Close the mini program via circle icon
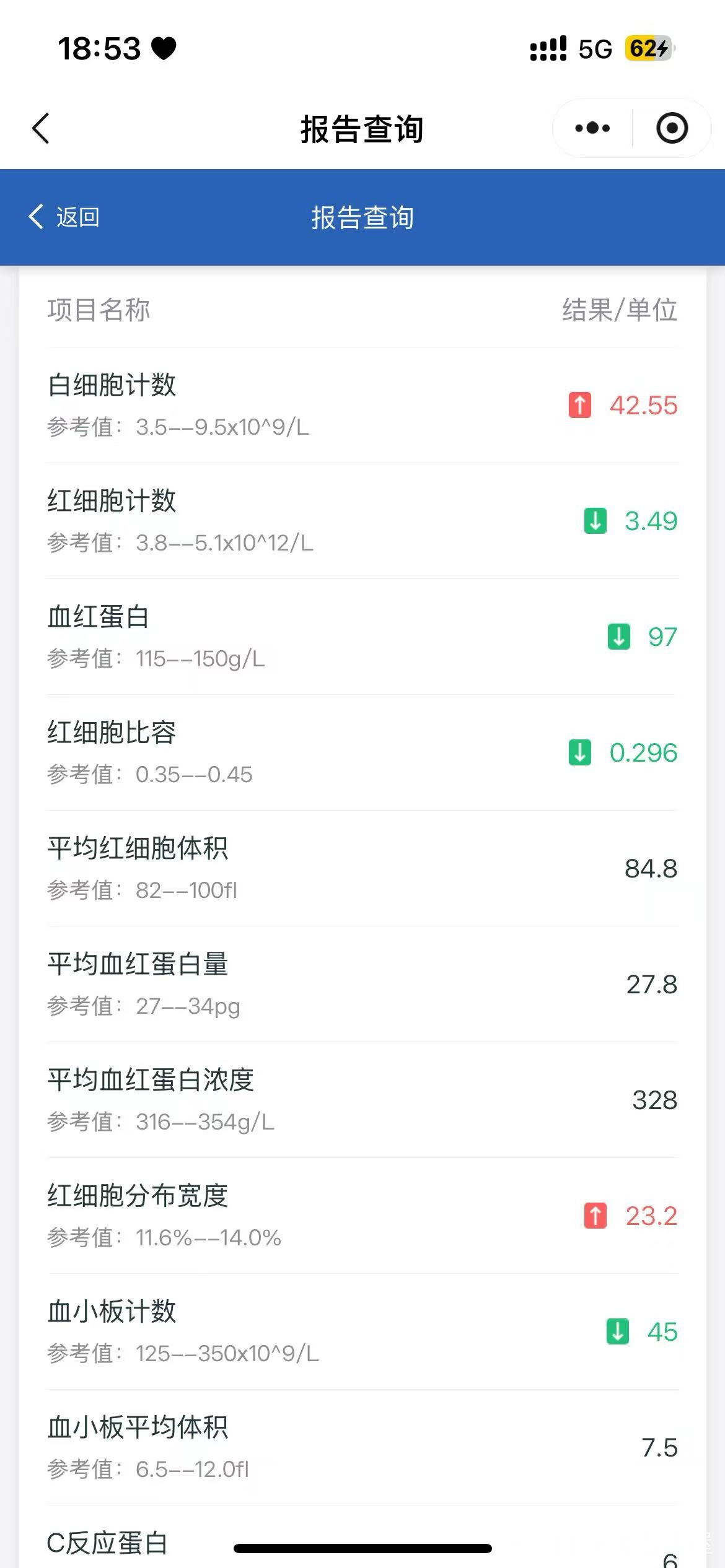Screen dimensions: 725x1568 (x=672, y=129)
